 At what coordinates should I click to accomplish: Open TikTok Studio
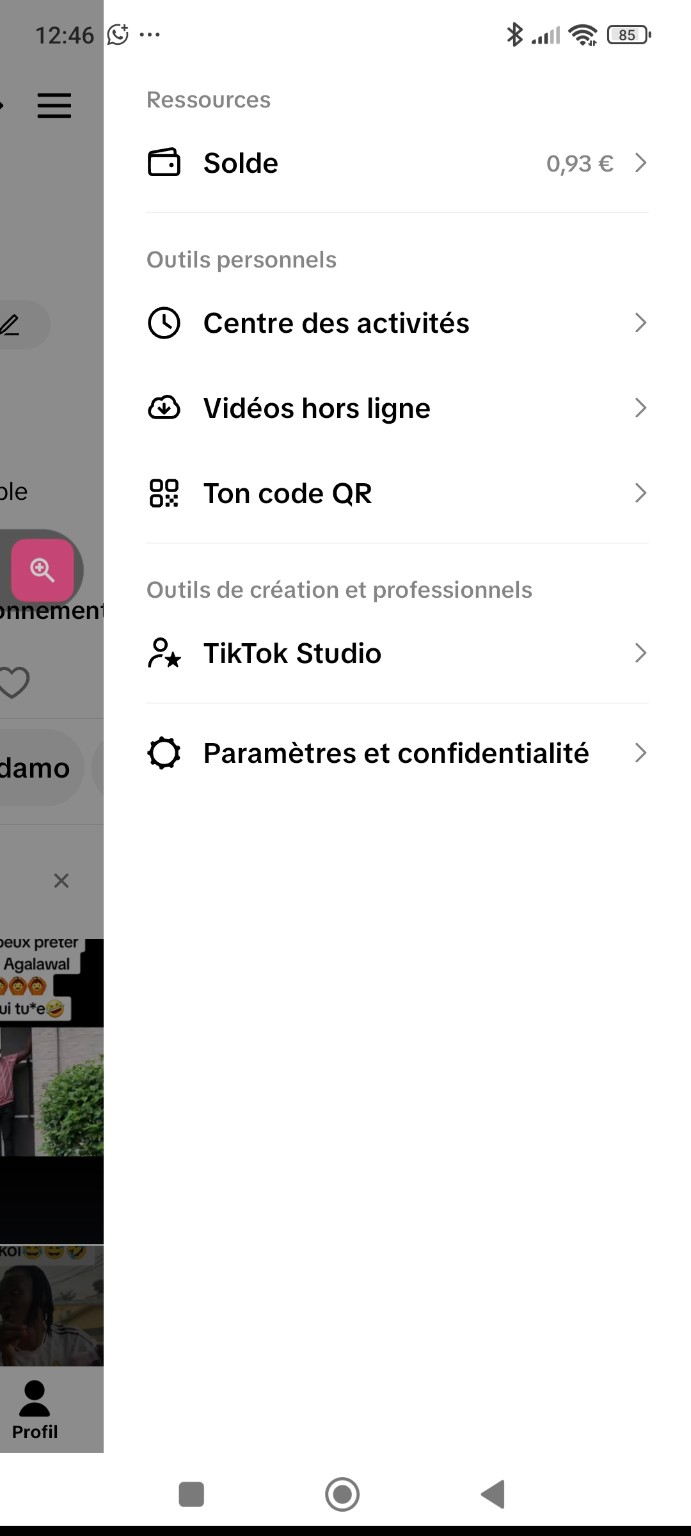click(396, 653)
